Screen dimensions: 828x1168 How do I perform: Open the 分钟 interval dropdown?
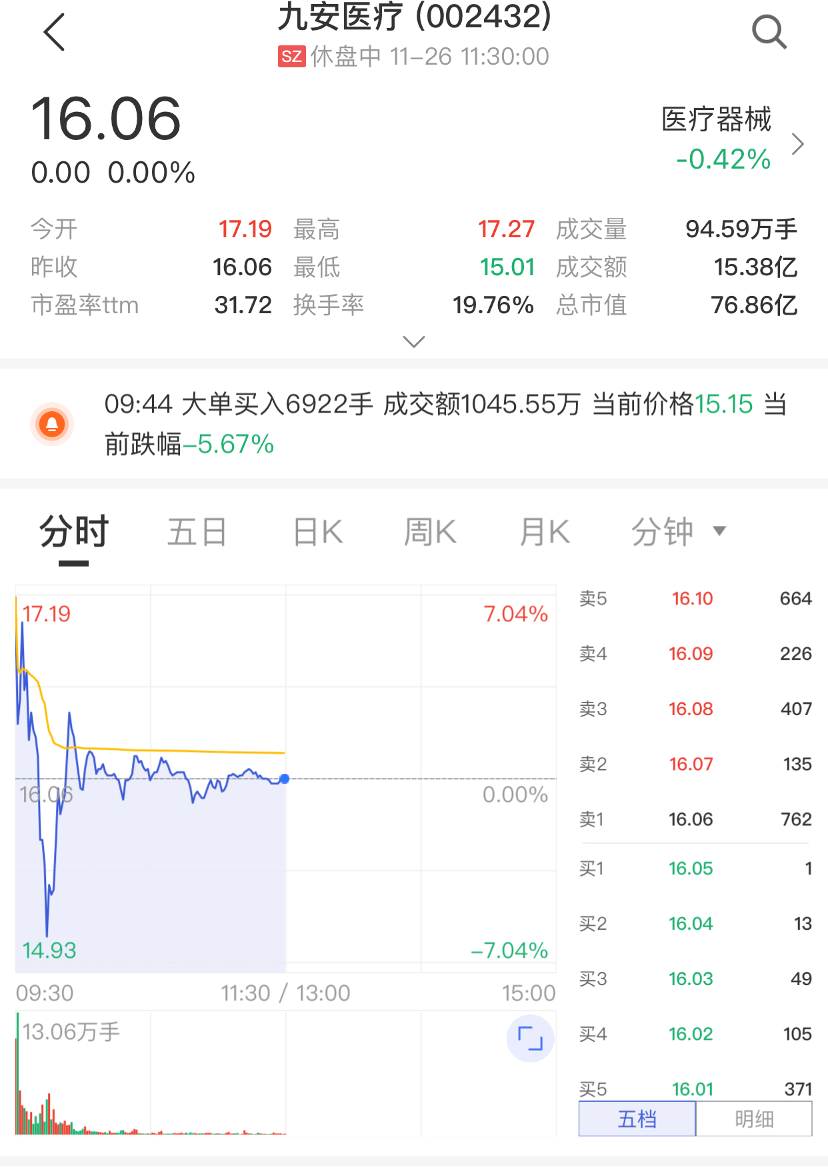click(x=679, y=533)
